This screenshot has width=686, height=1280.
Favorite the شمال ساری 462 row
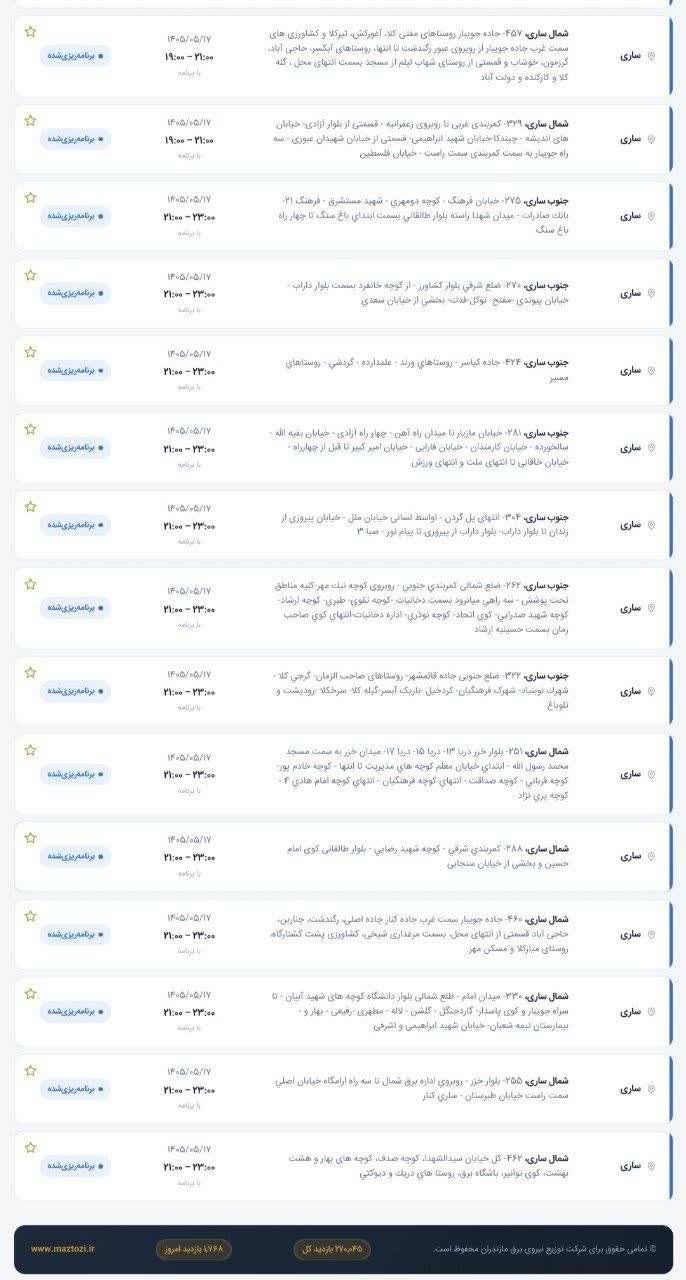click(31, 1148)
